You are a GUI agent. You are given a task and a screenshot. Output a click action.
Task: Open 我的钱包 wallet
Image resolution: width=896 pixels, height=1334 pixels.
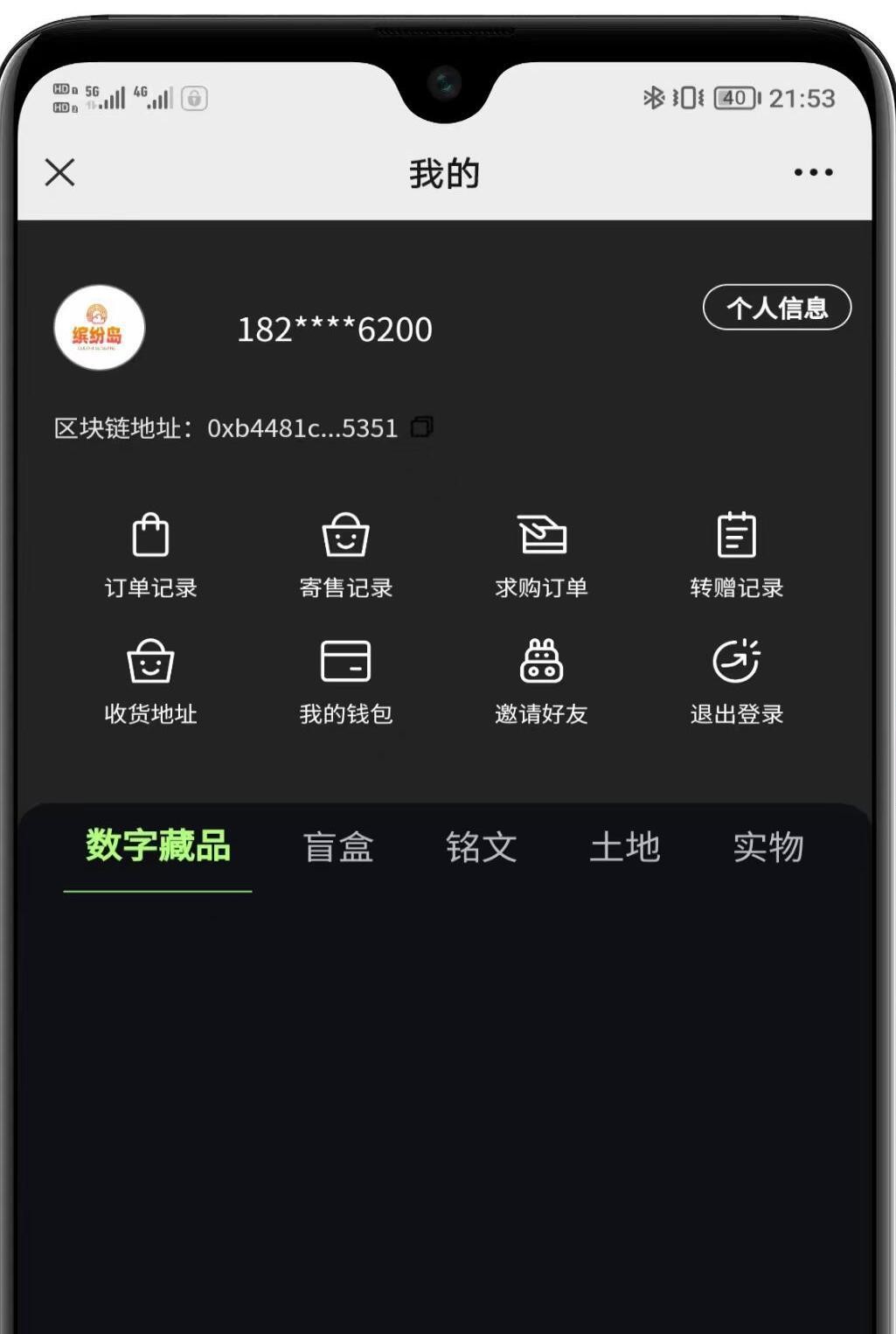346,682
